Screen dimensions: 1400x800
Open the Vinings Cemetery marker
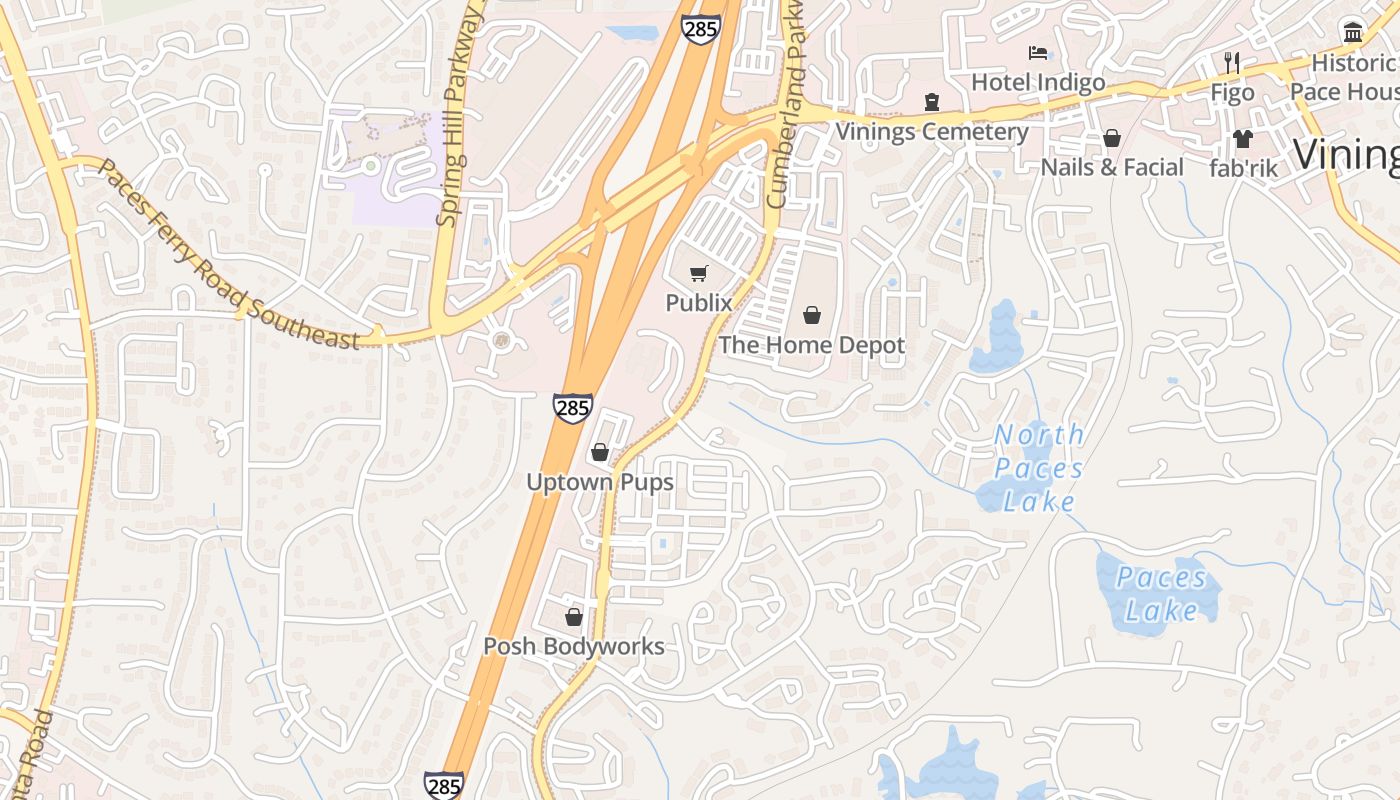[x=932, y=102]
